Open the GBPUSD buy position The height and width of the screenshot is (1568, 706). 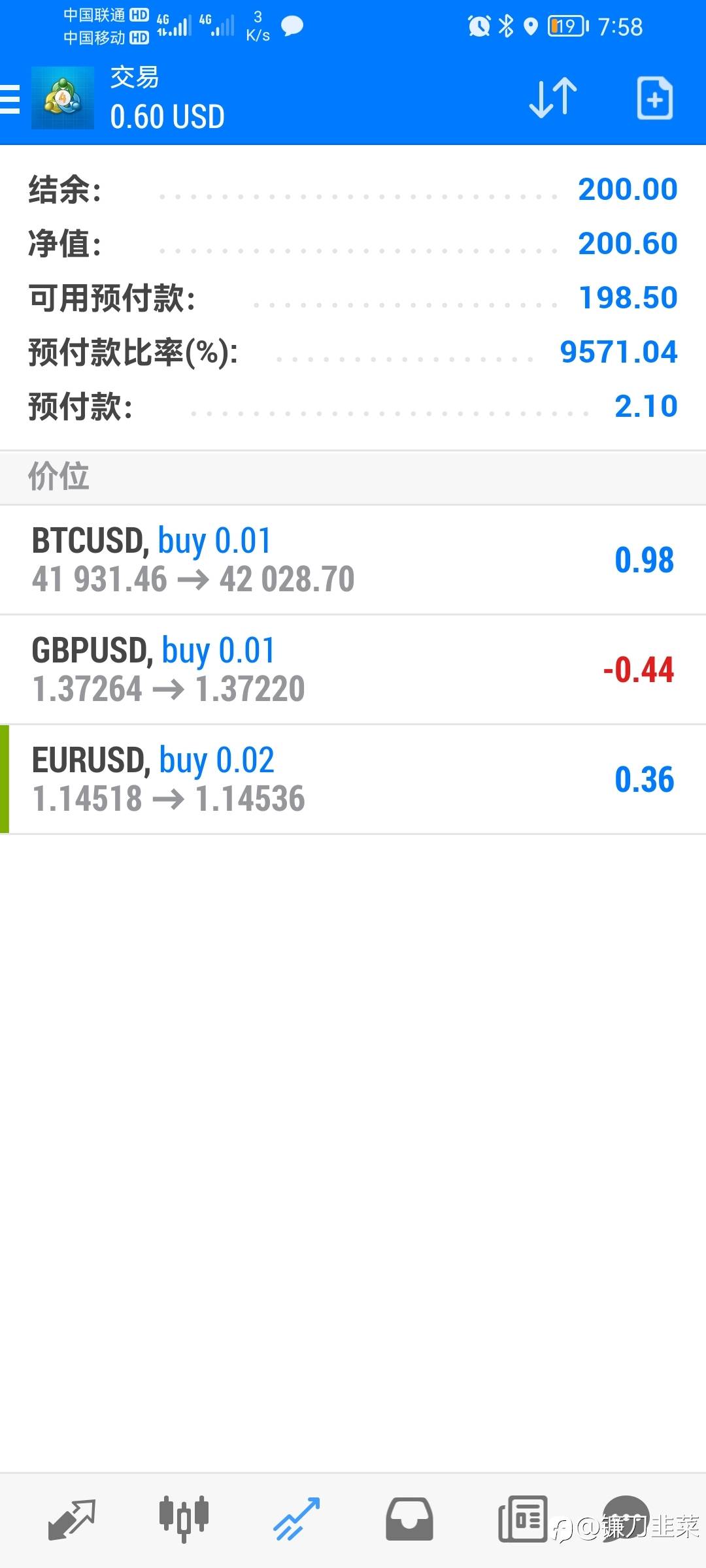point(353,670)
